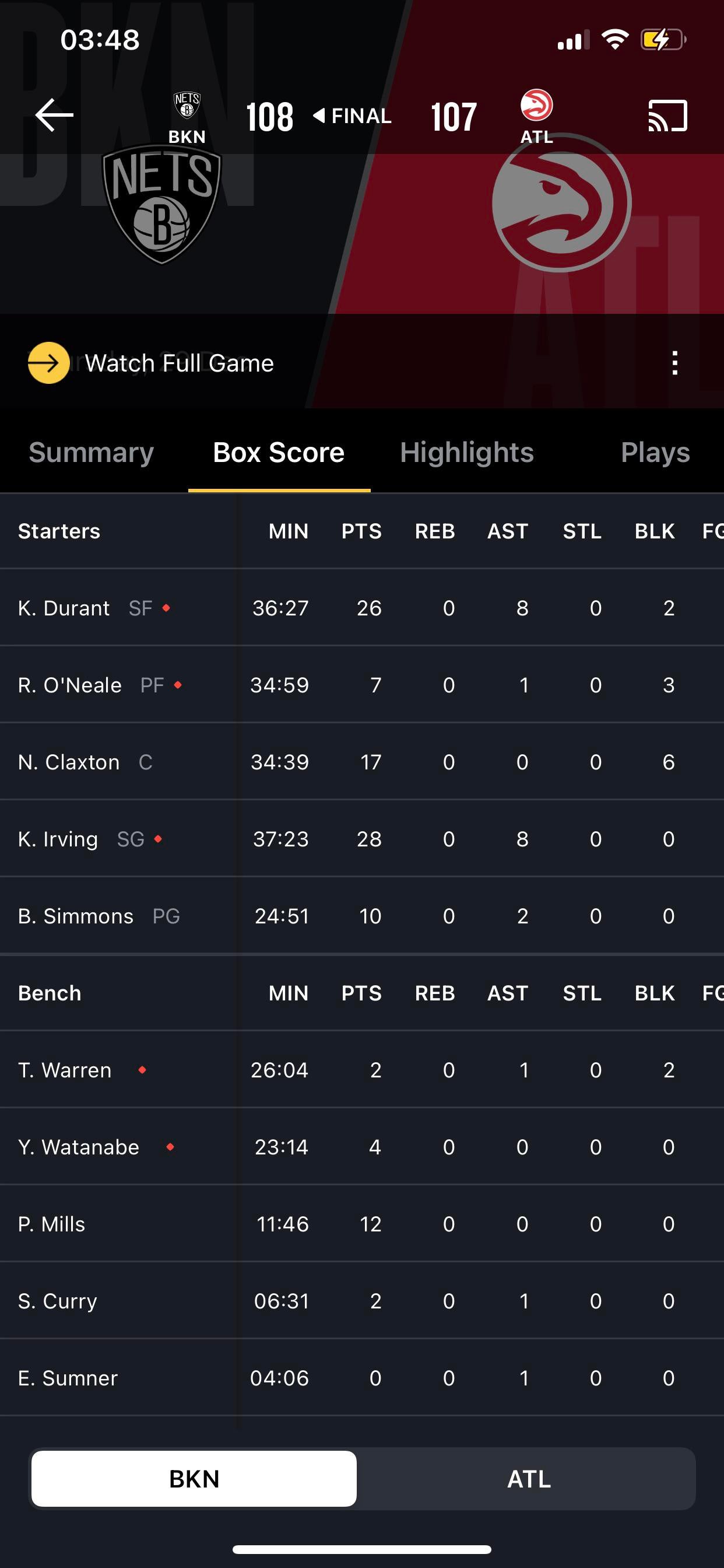View S. Curry's player details
Image resolution: width=724 pixels, height=1568 pixels.
pos(58,1301)
